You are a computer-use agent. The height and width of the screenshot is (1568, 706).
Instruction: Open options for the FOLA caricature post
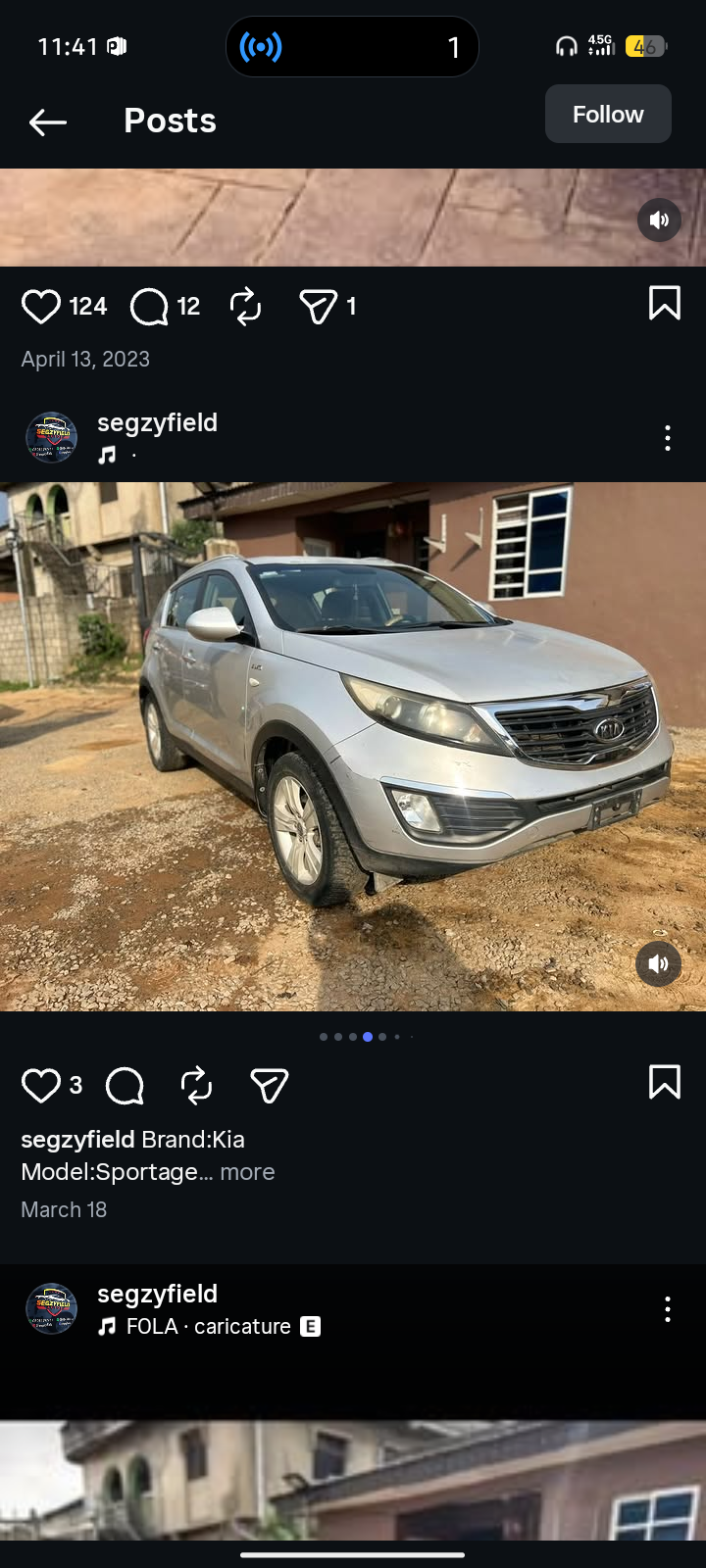[668, 1309]
